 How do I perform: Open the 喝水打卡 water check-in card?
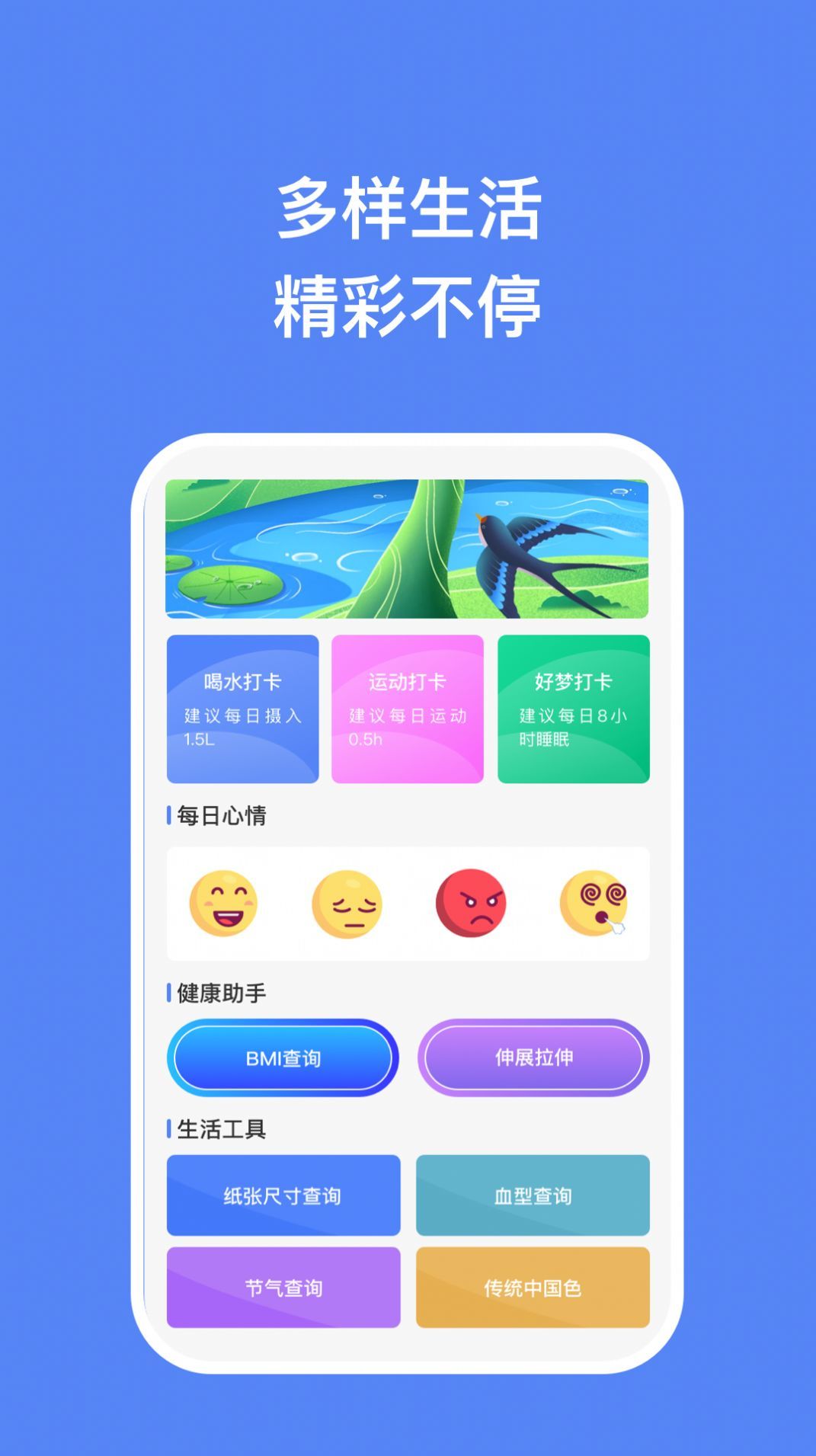242,709
